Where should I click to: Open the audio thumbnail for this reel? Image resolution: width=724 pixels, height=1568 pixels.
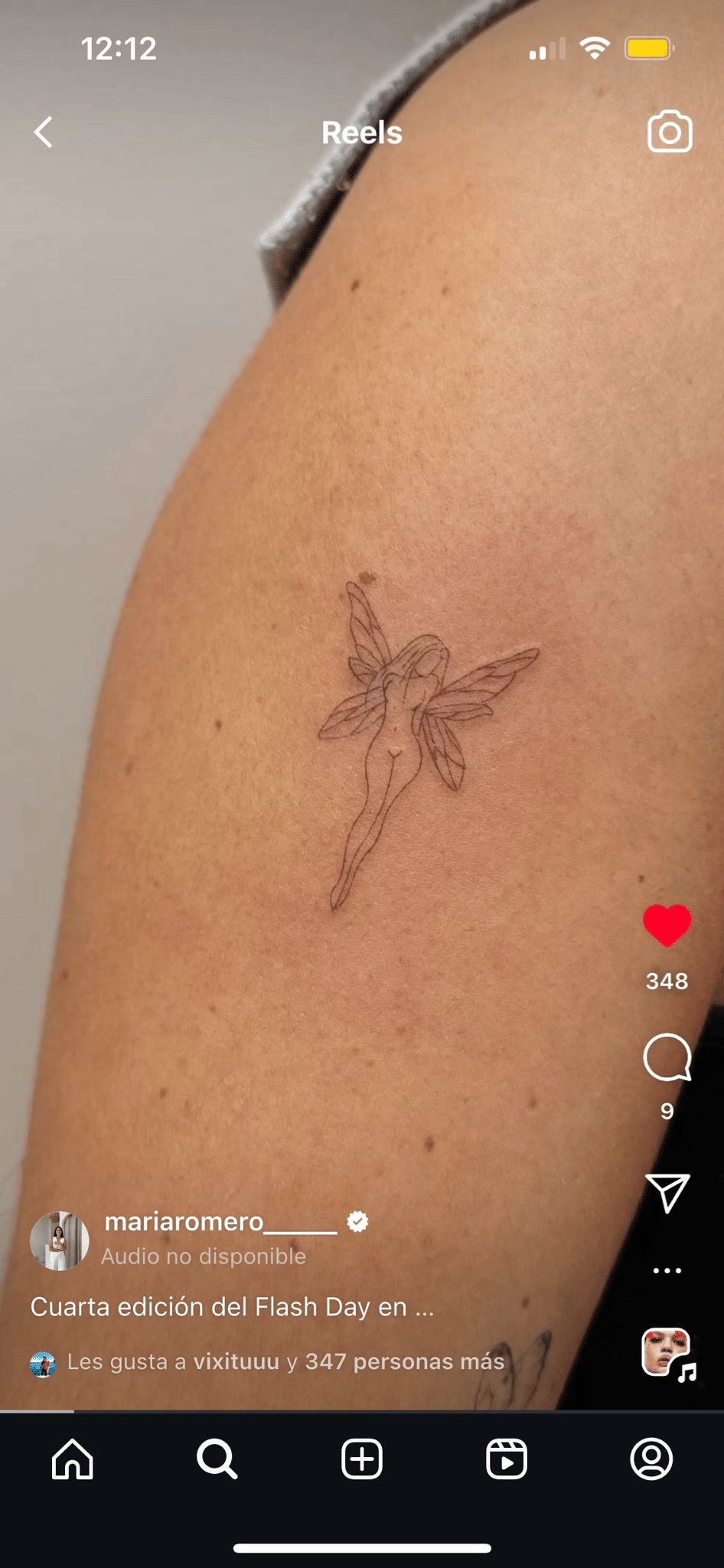(x=667, y=1353)
